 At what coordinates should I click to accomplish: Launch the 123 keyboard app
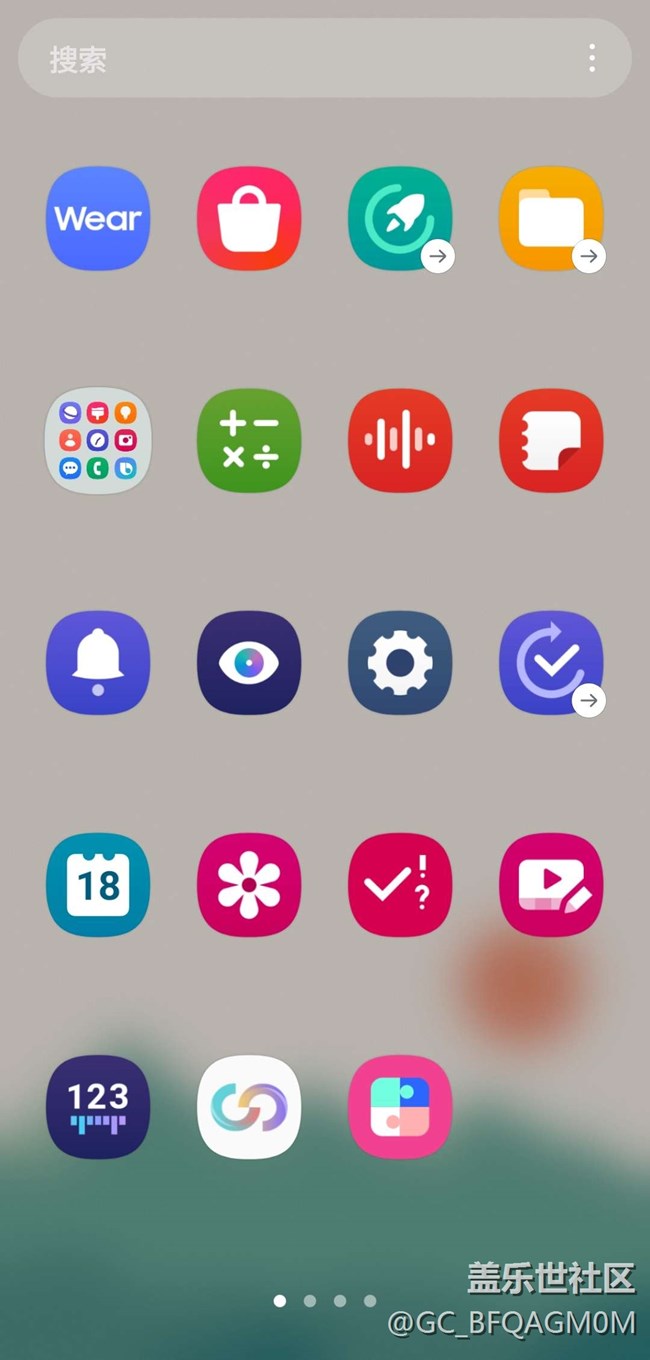(x=98, y=1106)
